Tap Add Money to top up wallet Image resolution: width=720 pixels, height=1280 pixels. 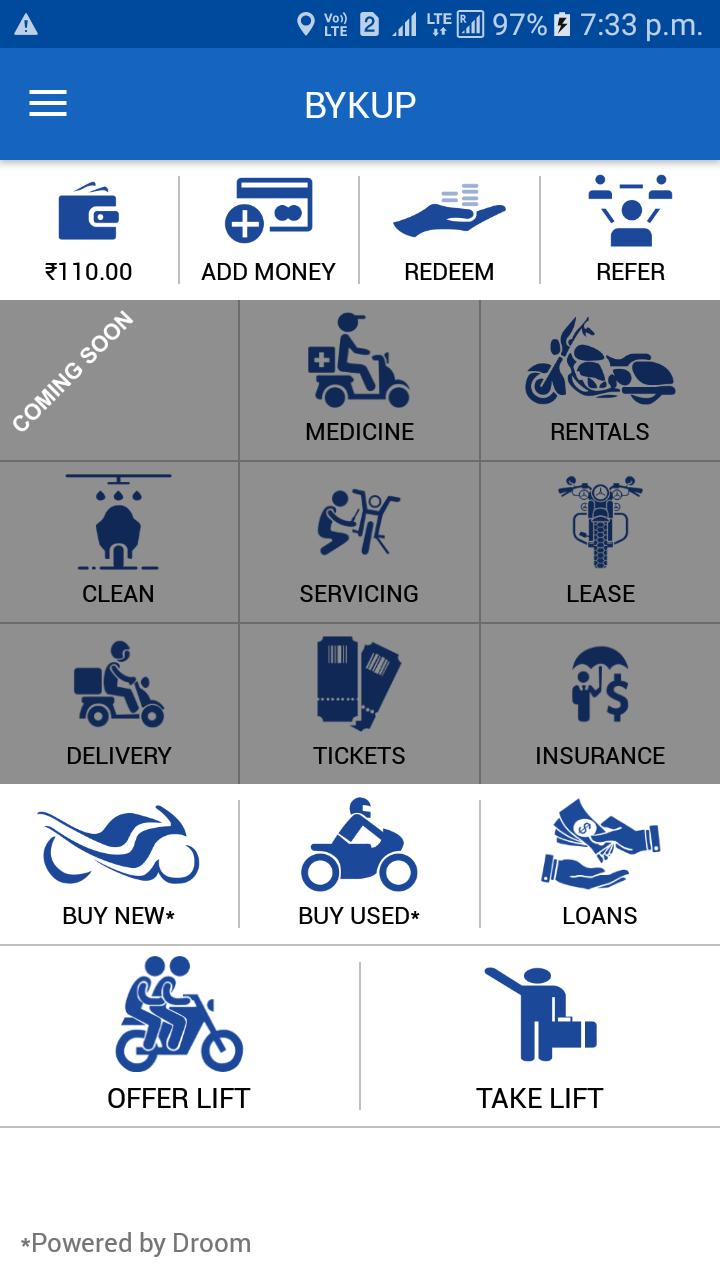(x=268, y=231)
